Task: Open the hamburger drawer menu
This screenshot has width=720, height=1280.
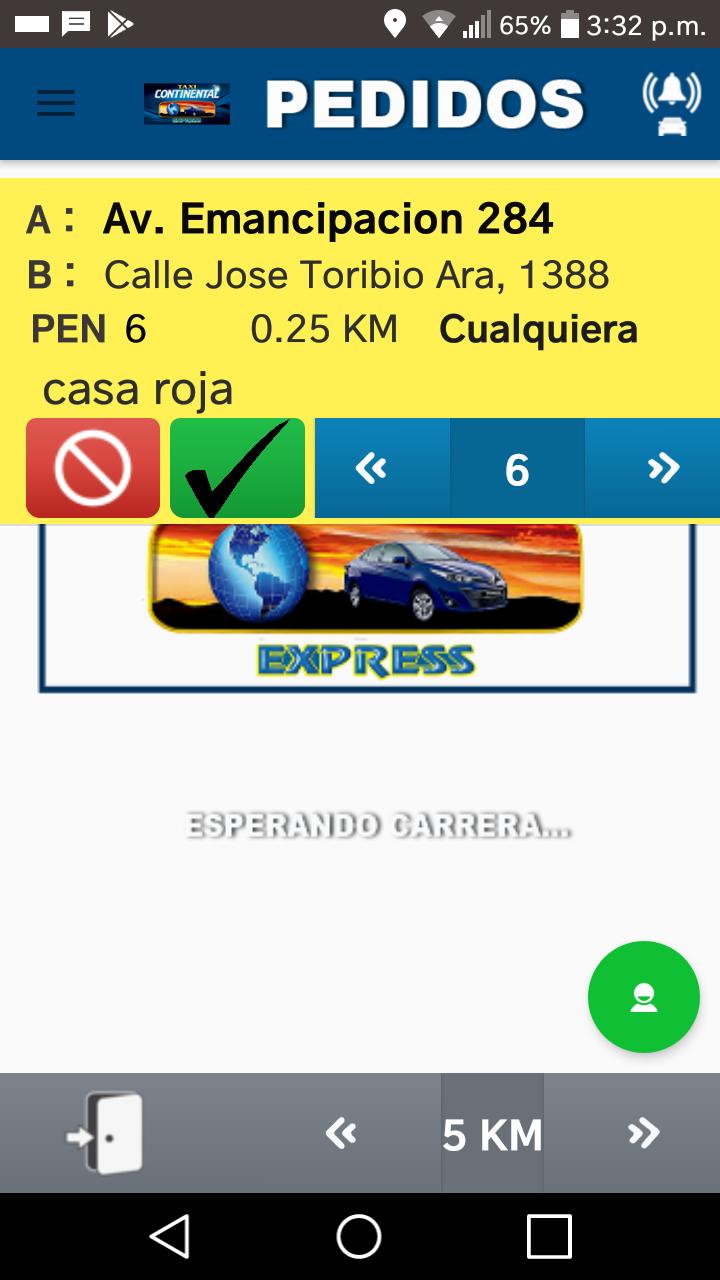Action: click(56, 103)
